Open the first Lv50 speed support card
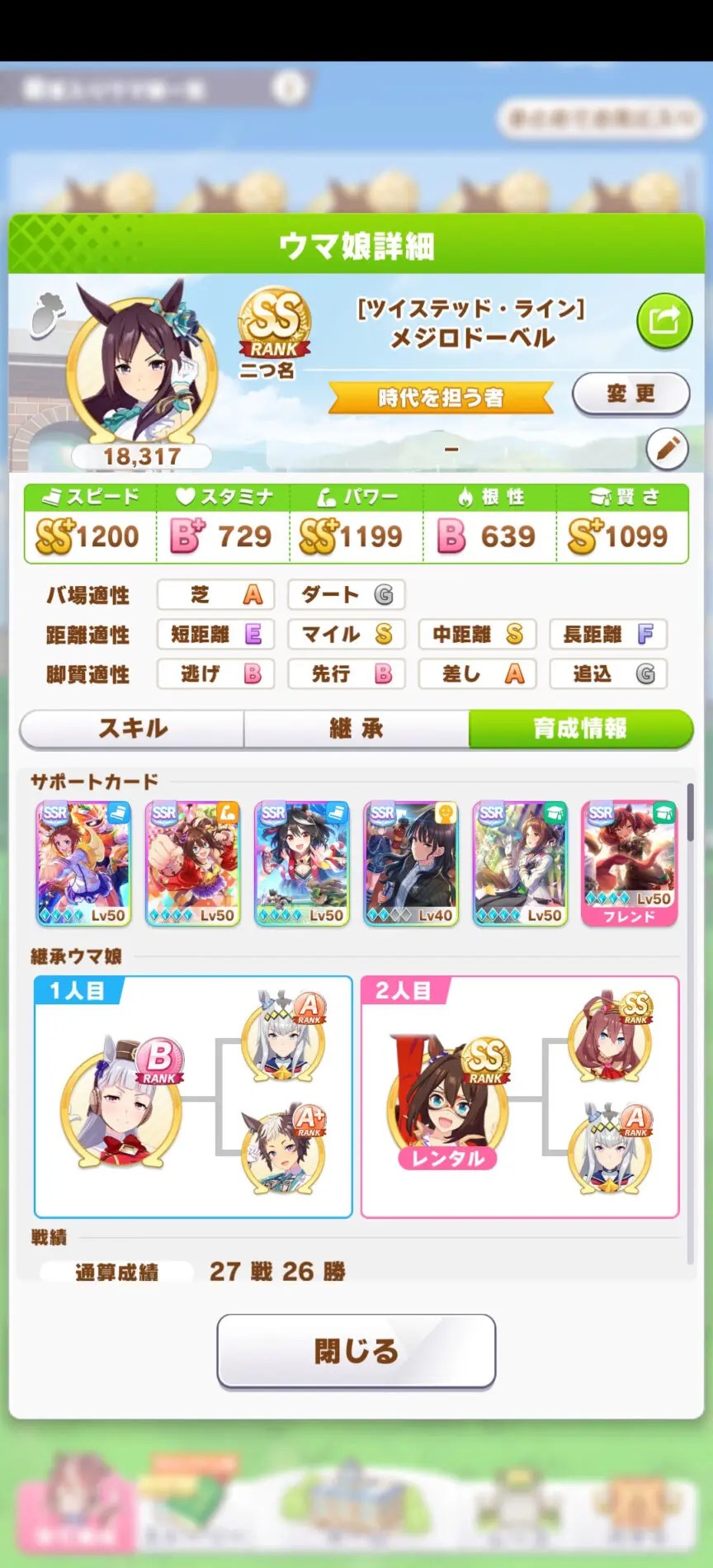Screen dimensions: 713x1568 83,862
